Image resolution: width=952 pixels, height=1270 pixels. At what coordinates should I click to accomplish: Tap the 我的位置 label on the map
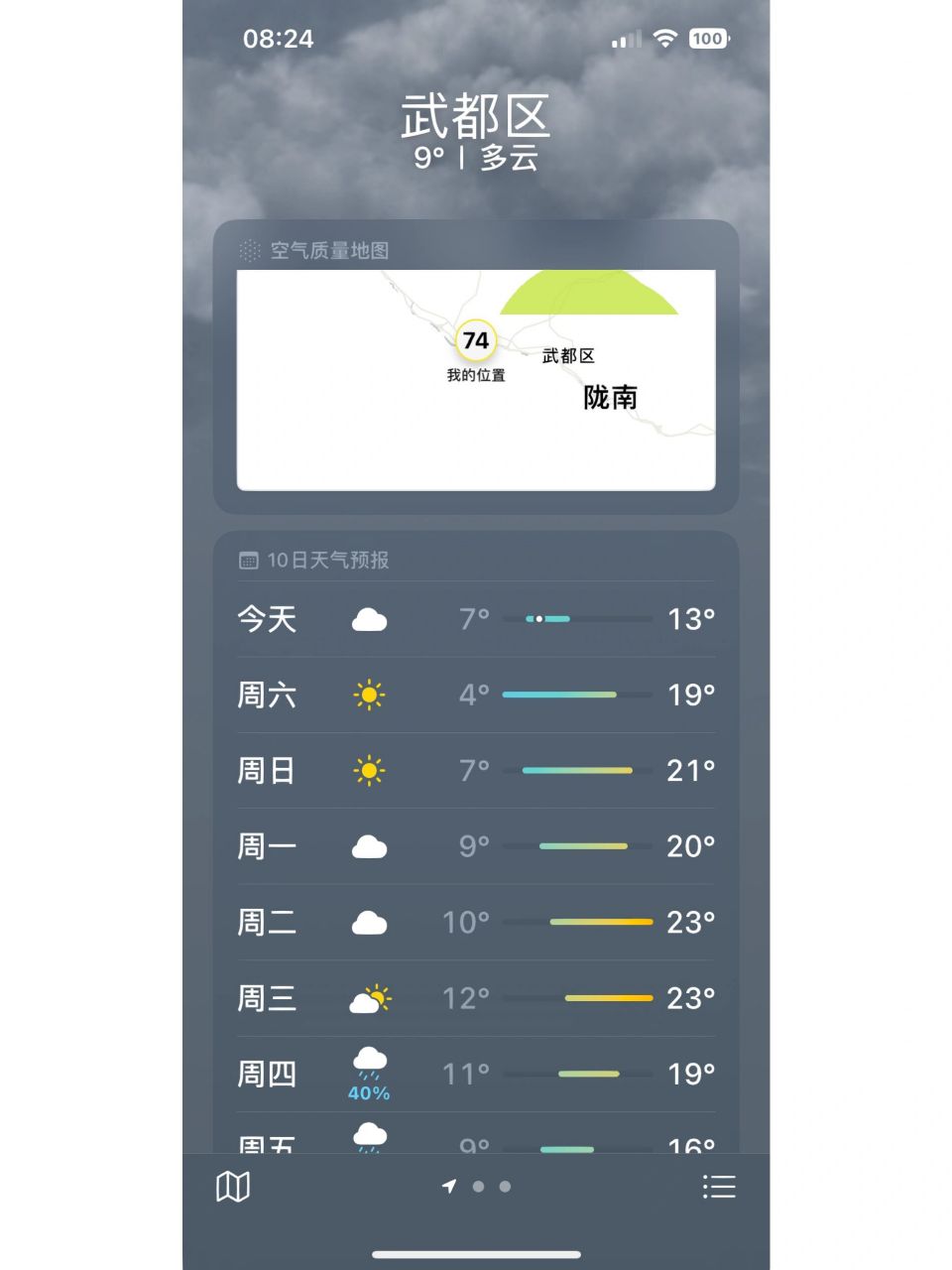[476, 375]
